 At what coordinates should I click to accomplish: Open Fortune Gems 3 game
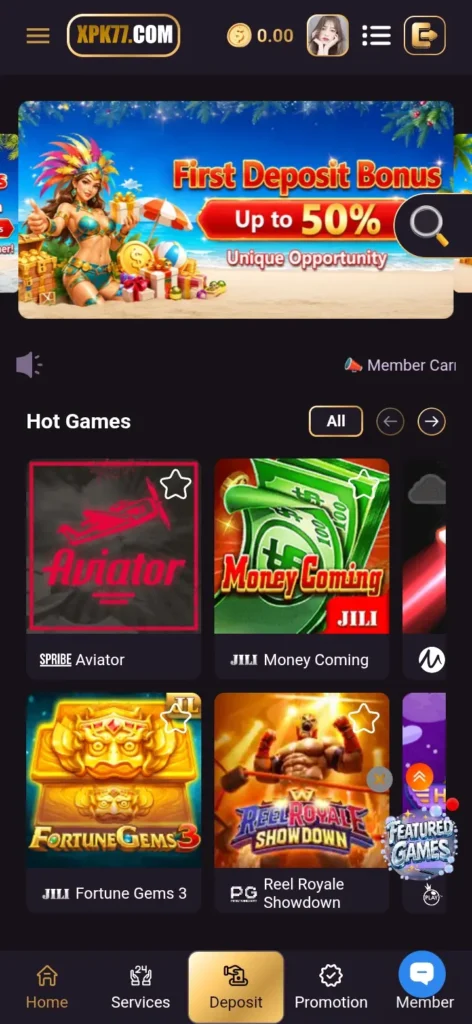click(x=114, y=780)
